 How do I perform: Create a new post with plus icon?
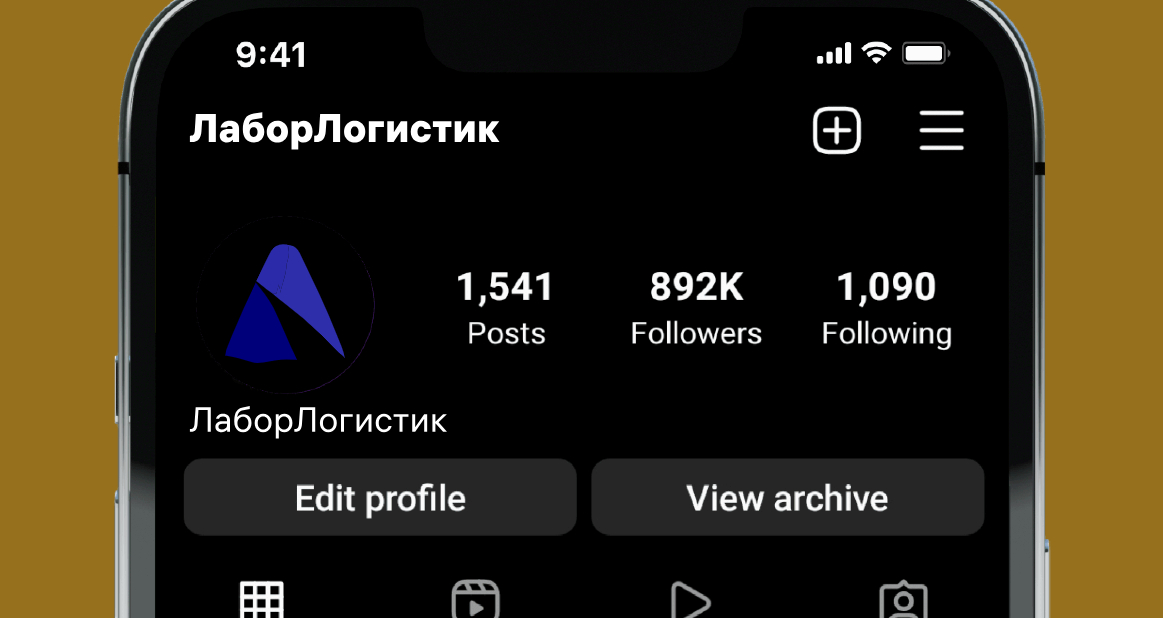click(836, 131)
